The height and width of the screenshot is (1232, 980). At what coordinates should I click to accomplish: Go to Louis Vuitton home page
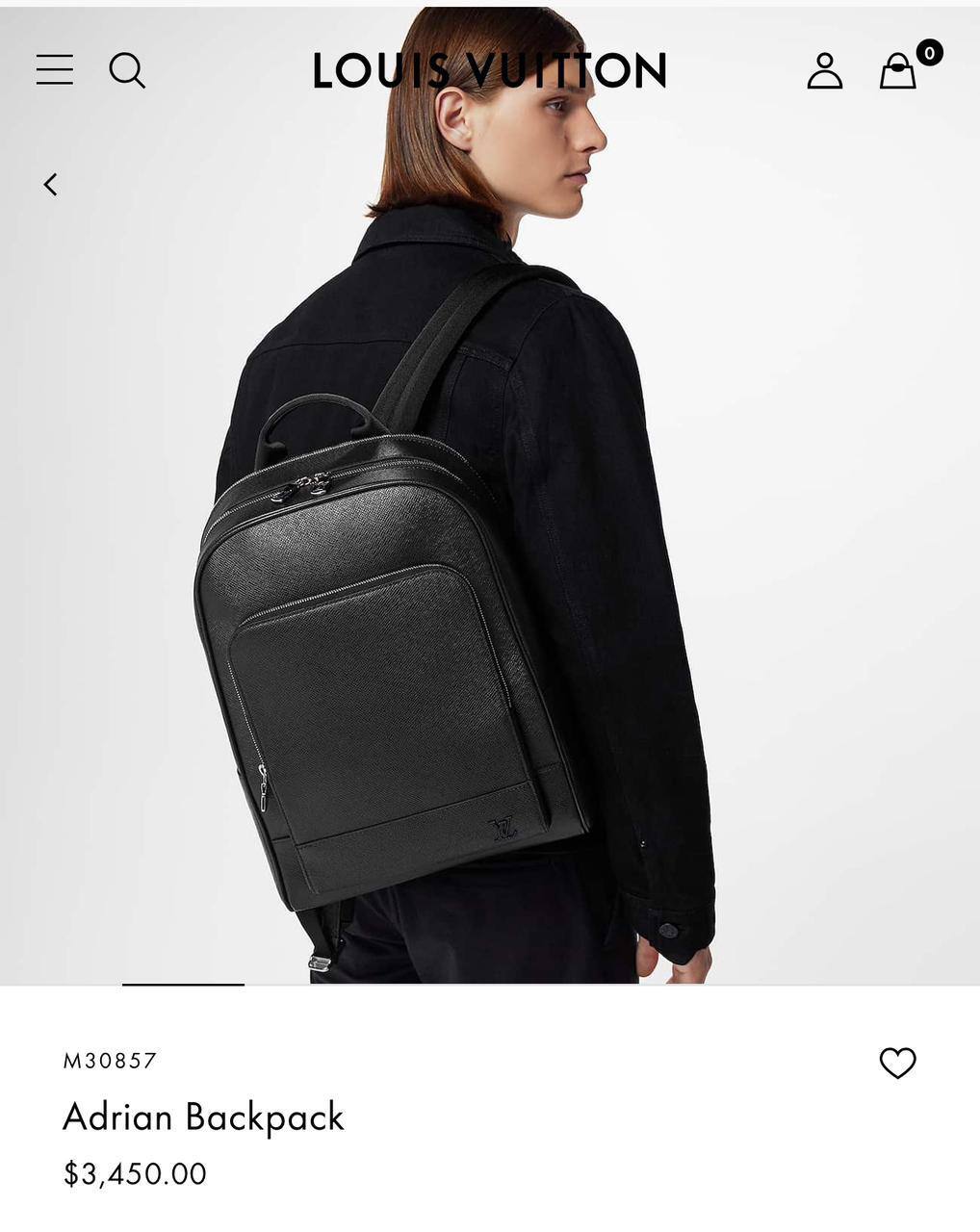point(489,70)
